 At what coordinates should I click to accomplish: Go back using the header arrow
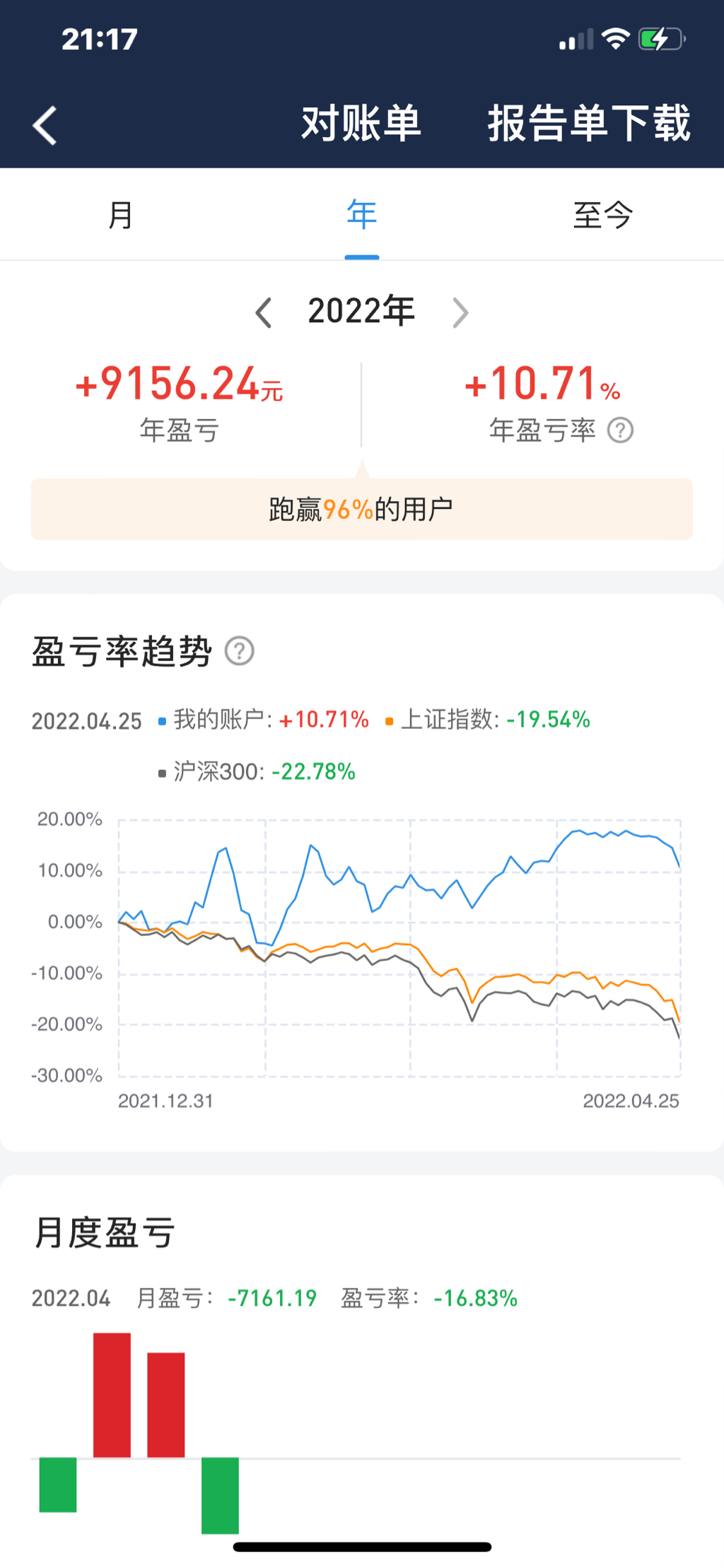45,126
